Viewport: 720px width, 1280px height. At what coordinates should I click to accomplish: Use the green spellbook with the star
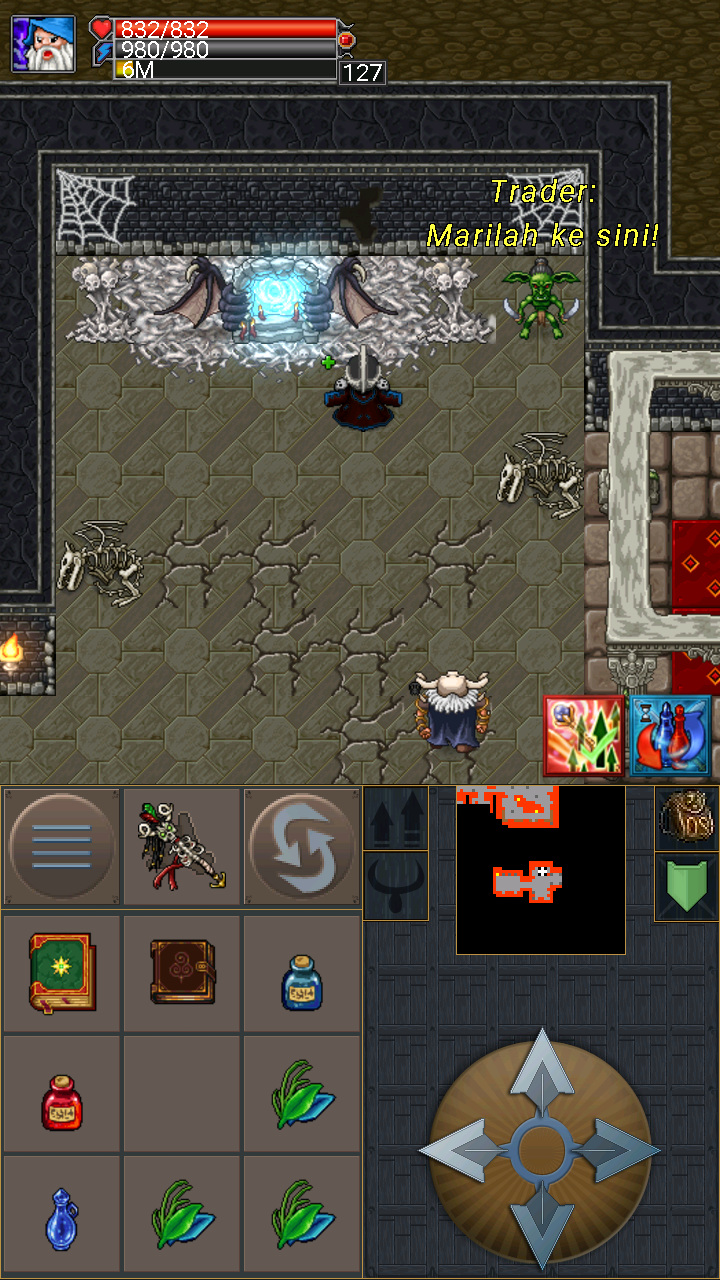[62, 968]
